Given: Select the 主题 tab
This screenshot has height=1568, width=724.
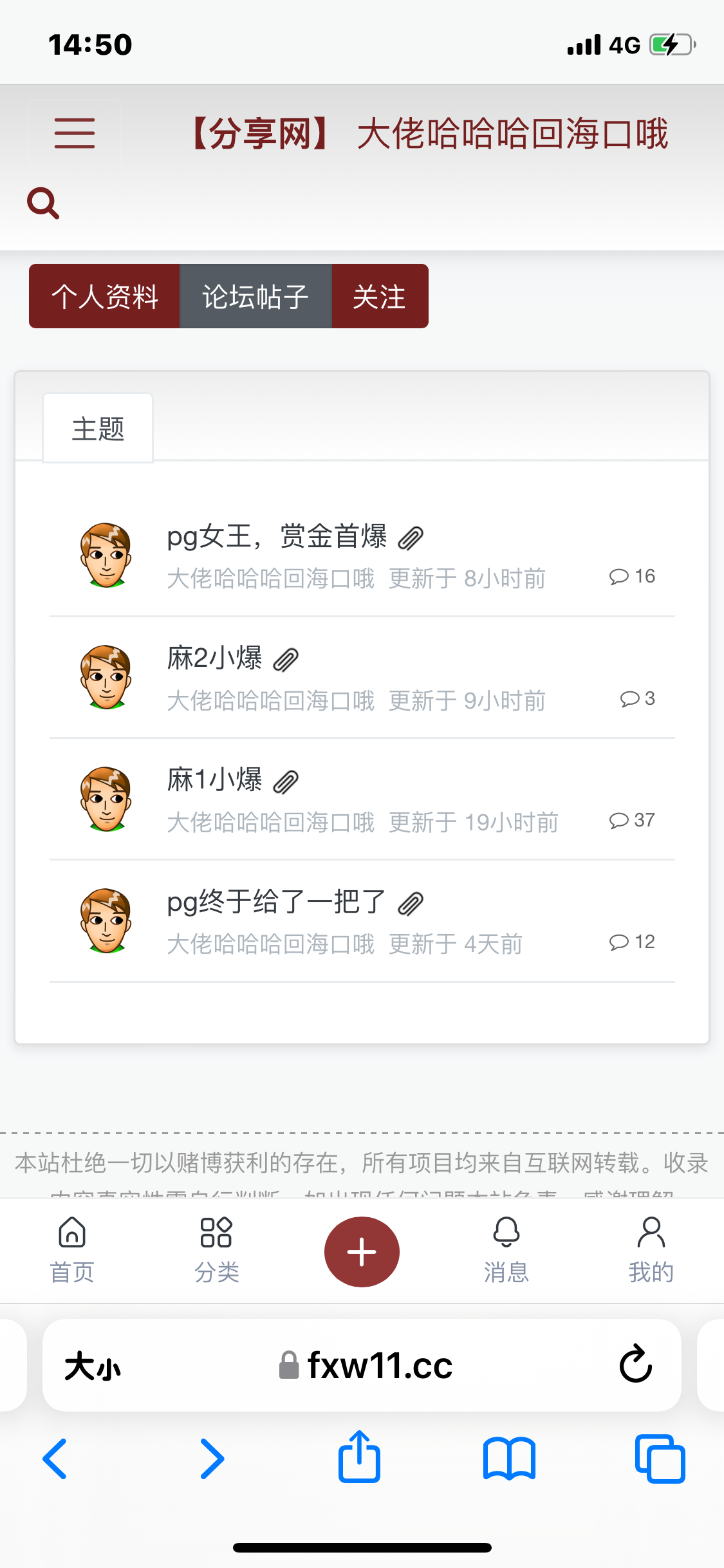Looking at the screenshot, I should [97, 427].
